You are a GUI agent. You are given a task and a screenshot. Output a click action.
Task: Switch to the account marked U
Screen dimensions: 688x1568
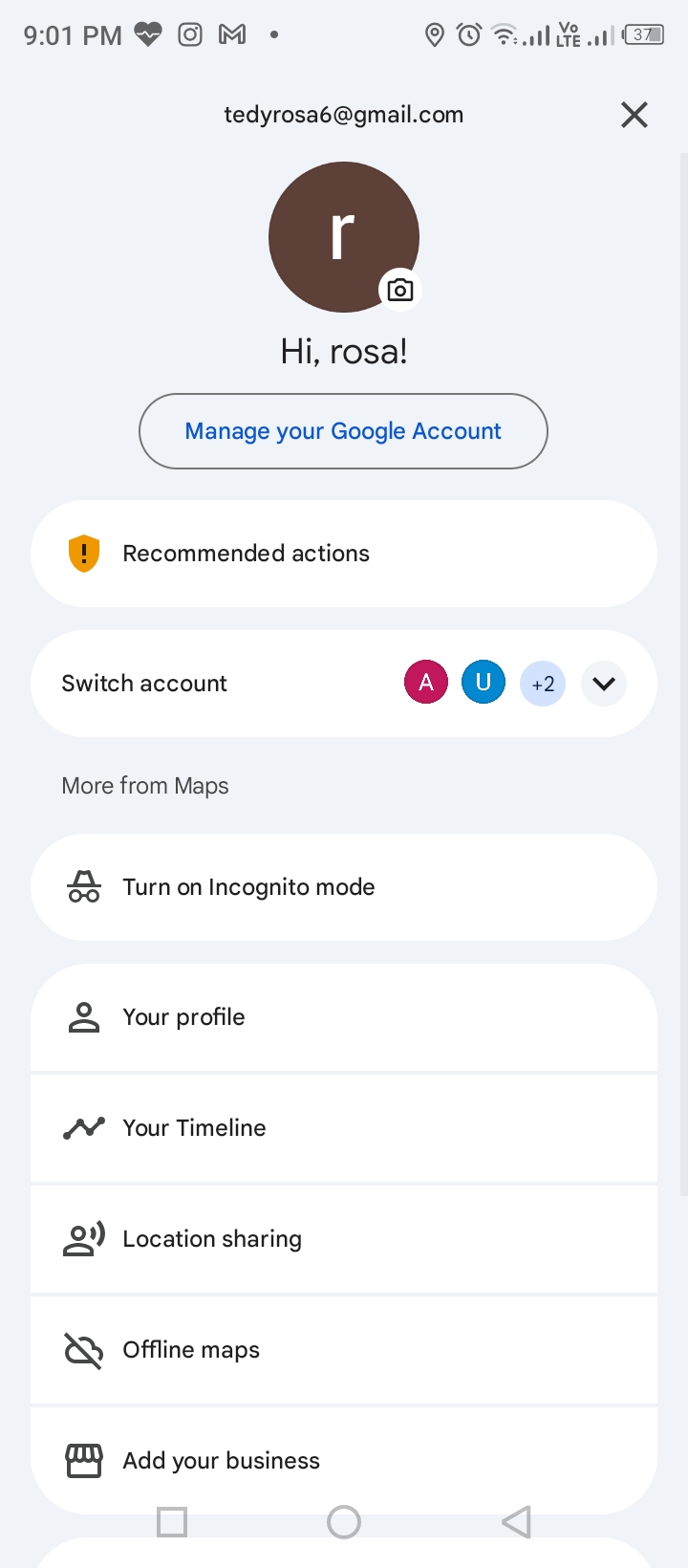[x=484, y=683]
